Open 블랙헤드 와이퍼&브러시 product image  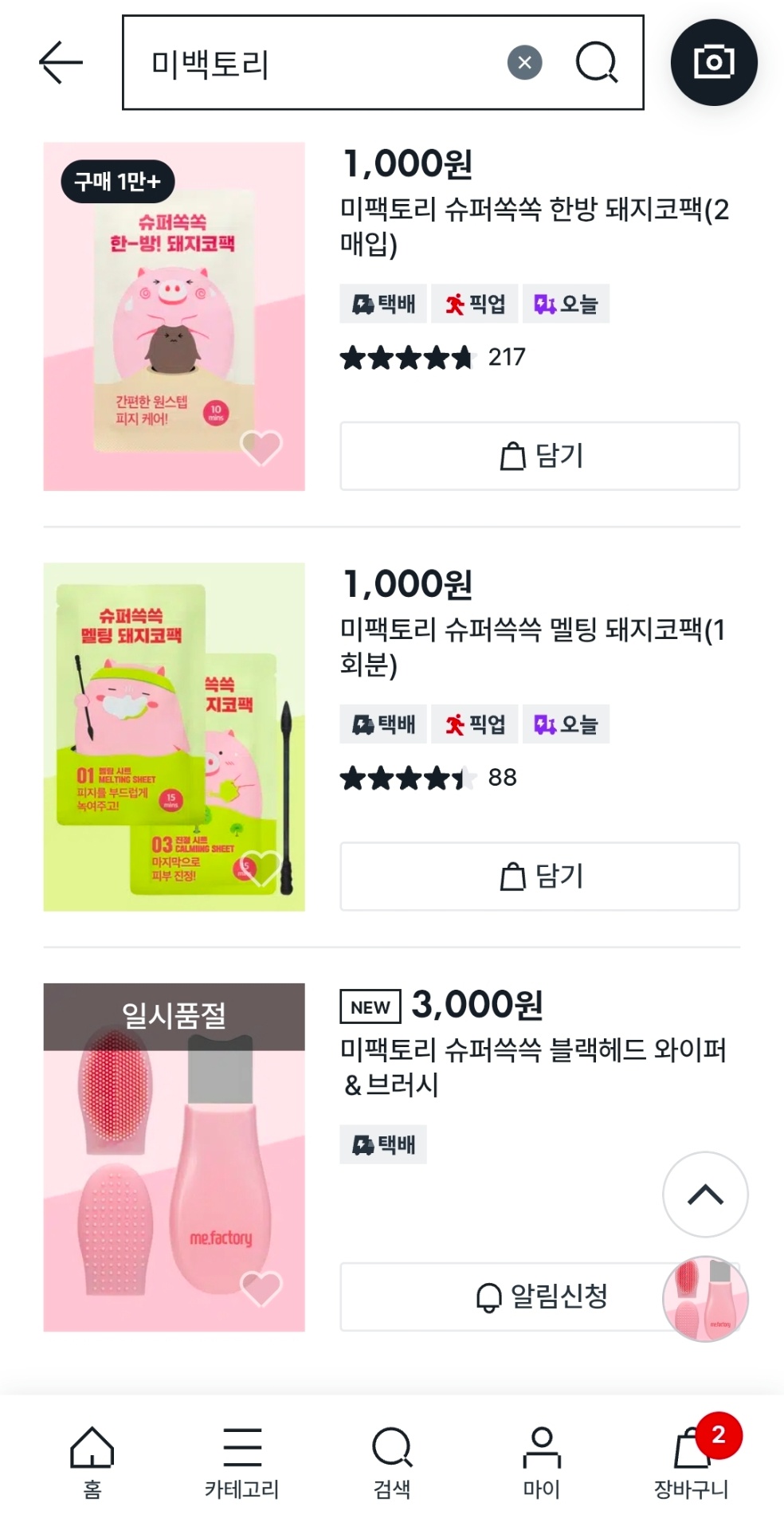click(174, 1157)
